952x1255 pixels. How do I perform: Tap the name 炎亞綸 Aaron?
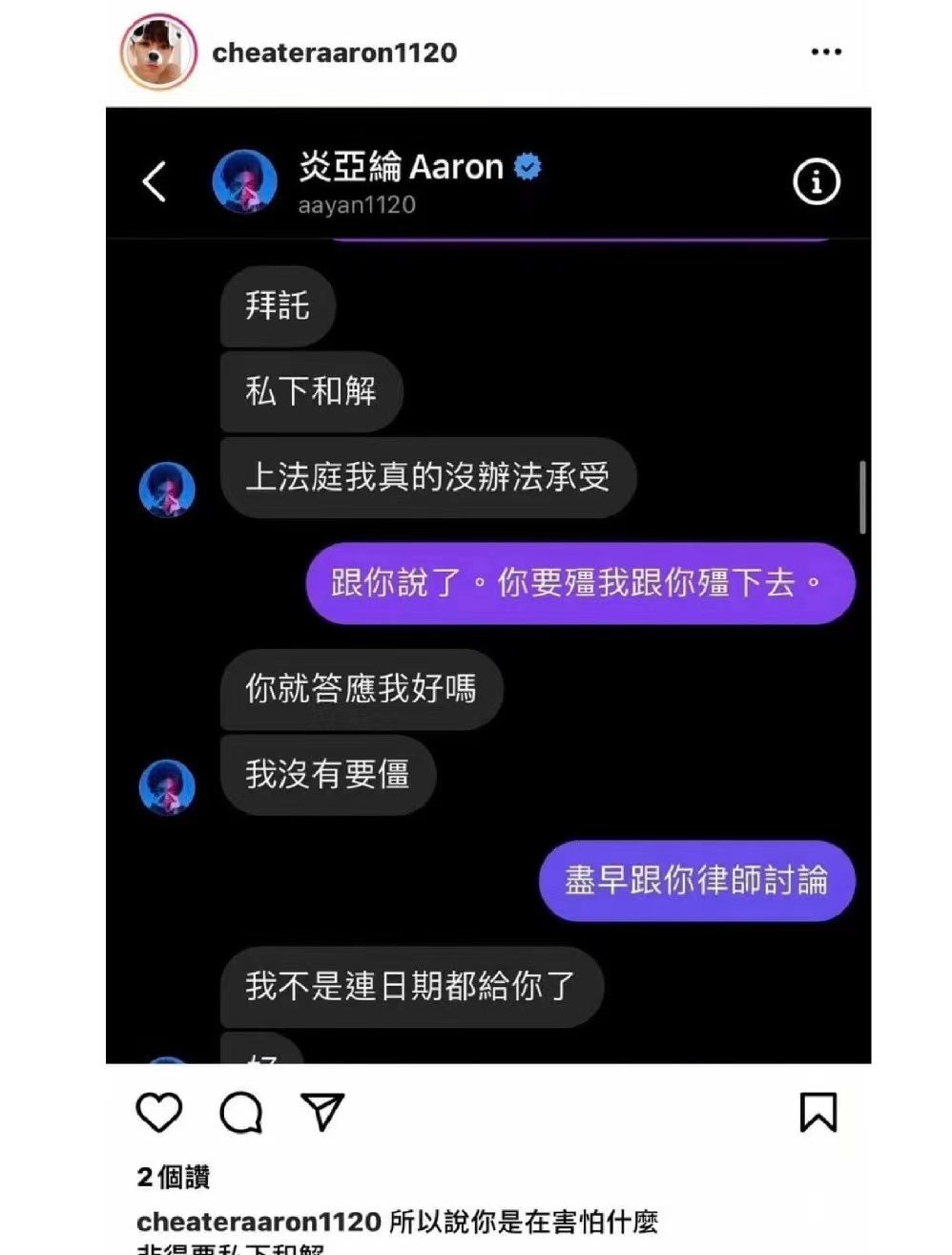point(401,166)
